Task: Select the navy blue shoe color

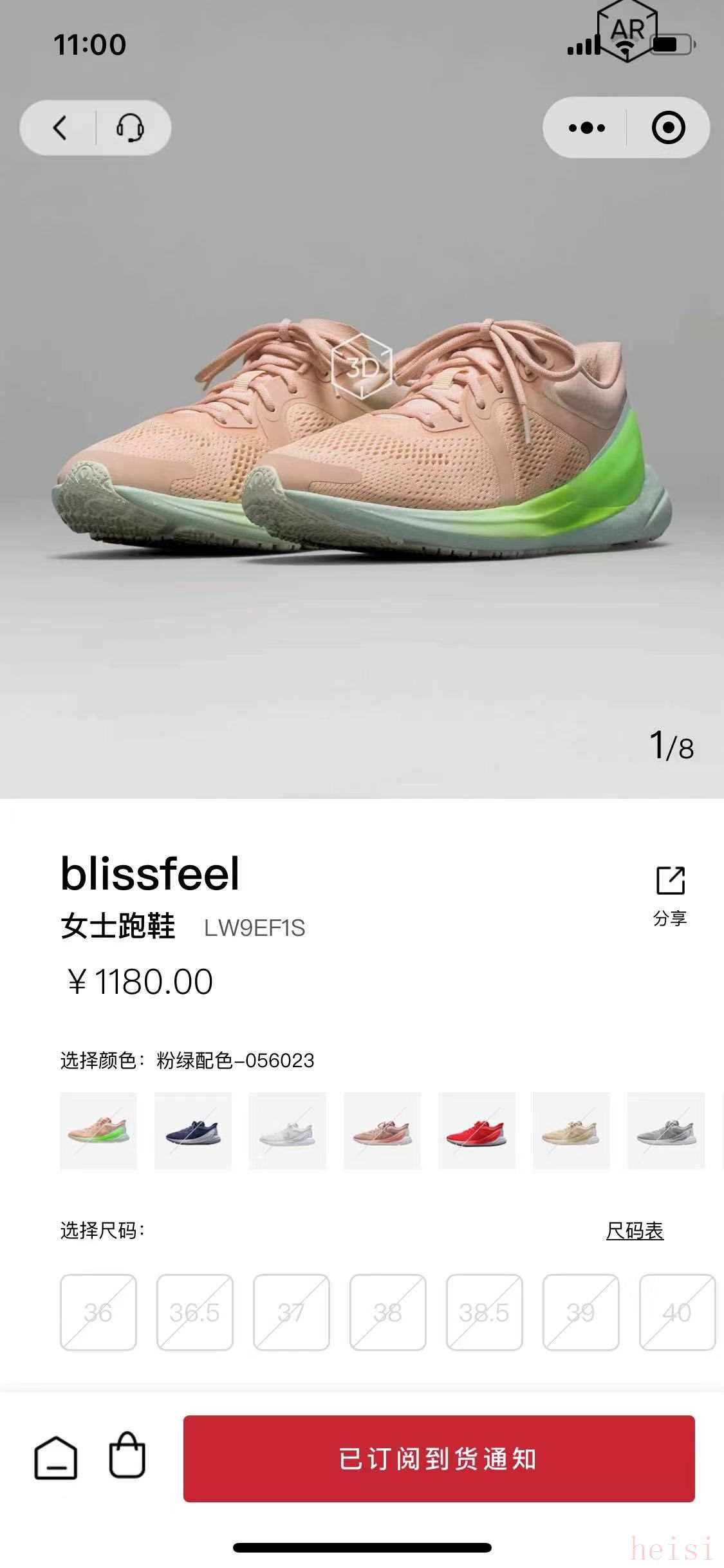Action: click(193, 1130)
